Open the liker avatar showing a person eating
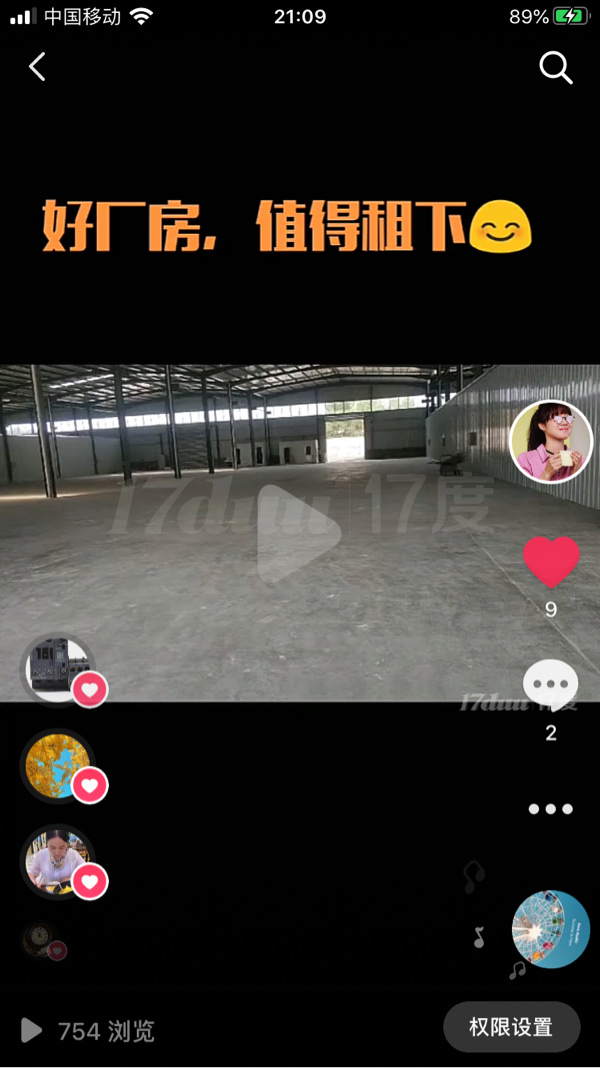Viewport: 600px width, 1068px height. 58,861
